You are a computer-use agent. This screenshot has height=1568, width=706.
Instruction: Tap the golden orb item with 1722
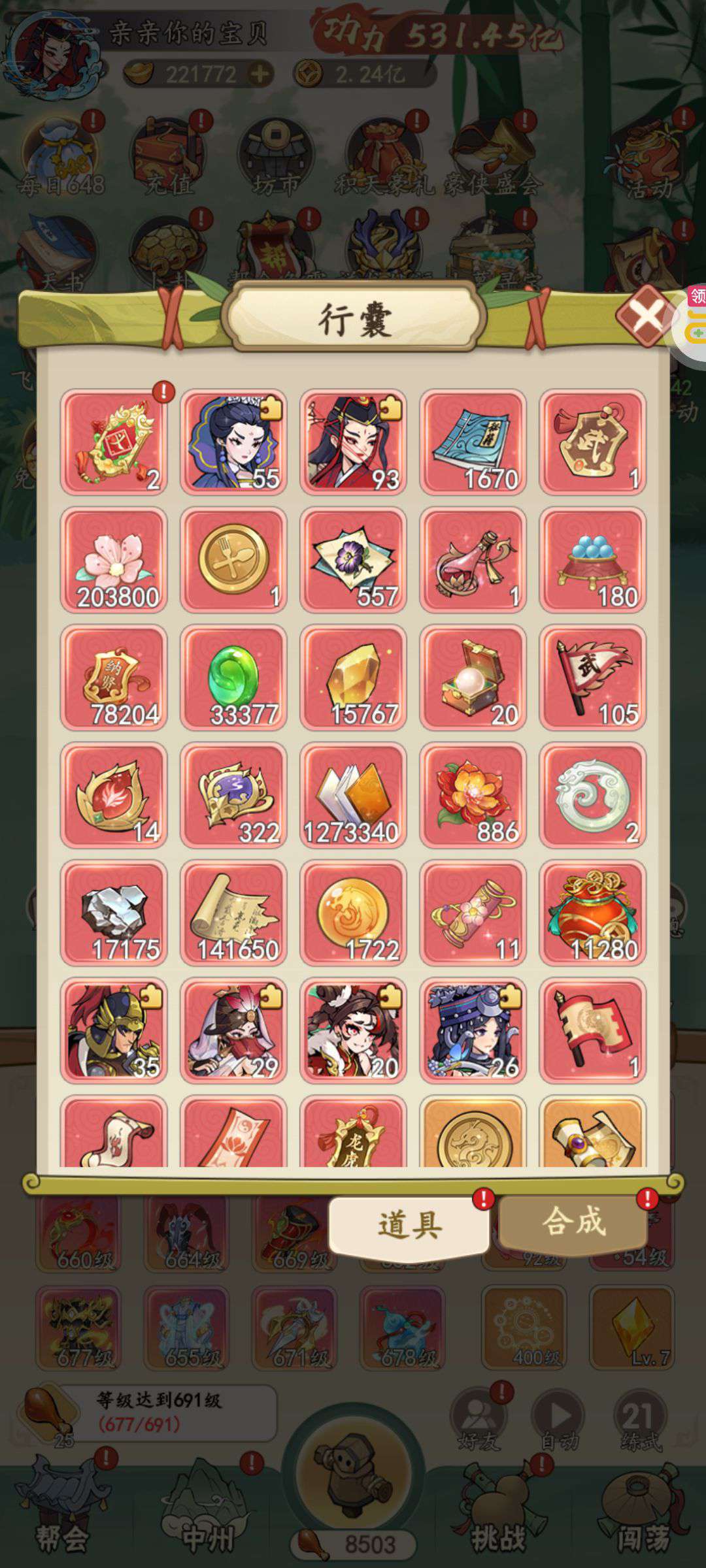coord(353,913)
